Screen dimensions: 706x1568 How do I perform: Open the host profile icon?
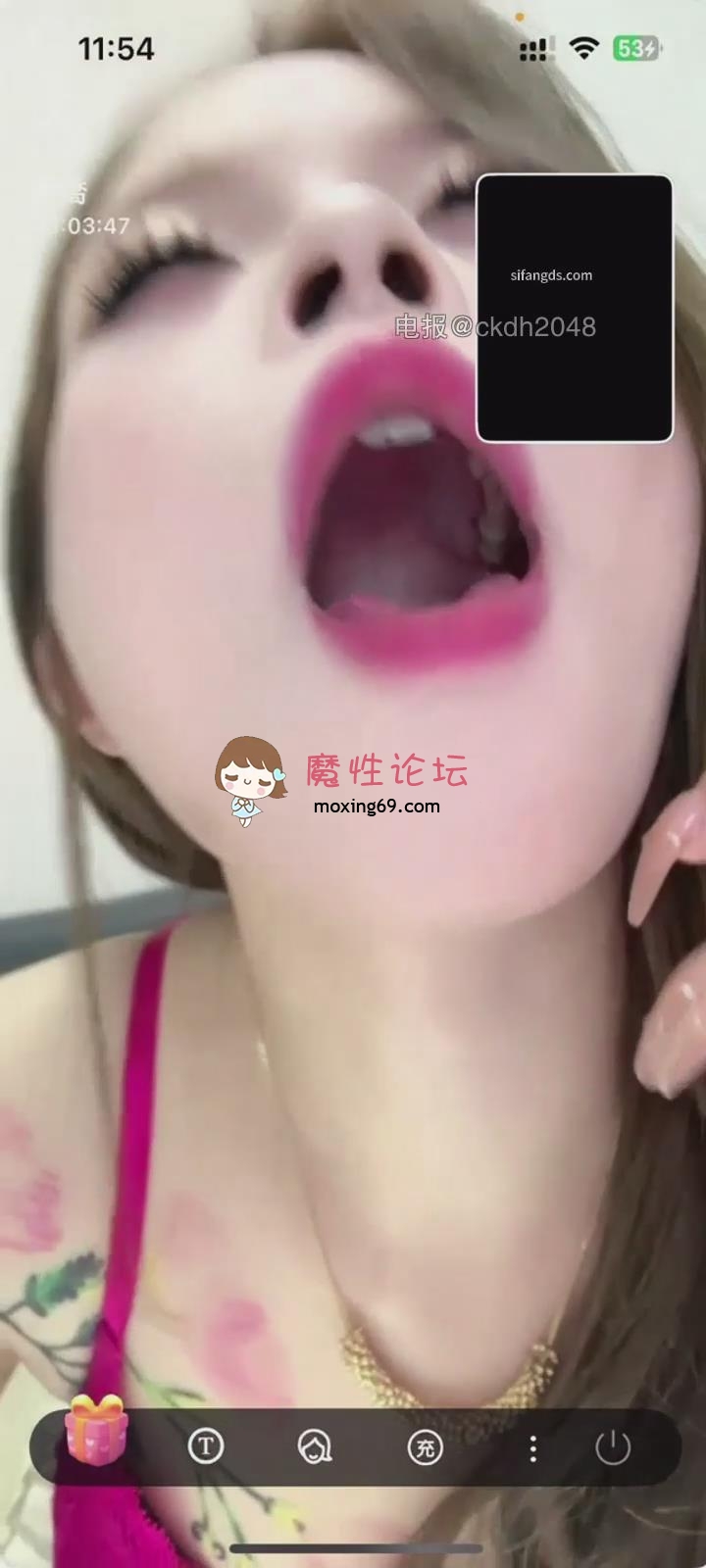[315, 1446]
